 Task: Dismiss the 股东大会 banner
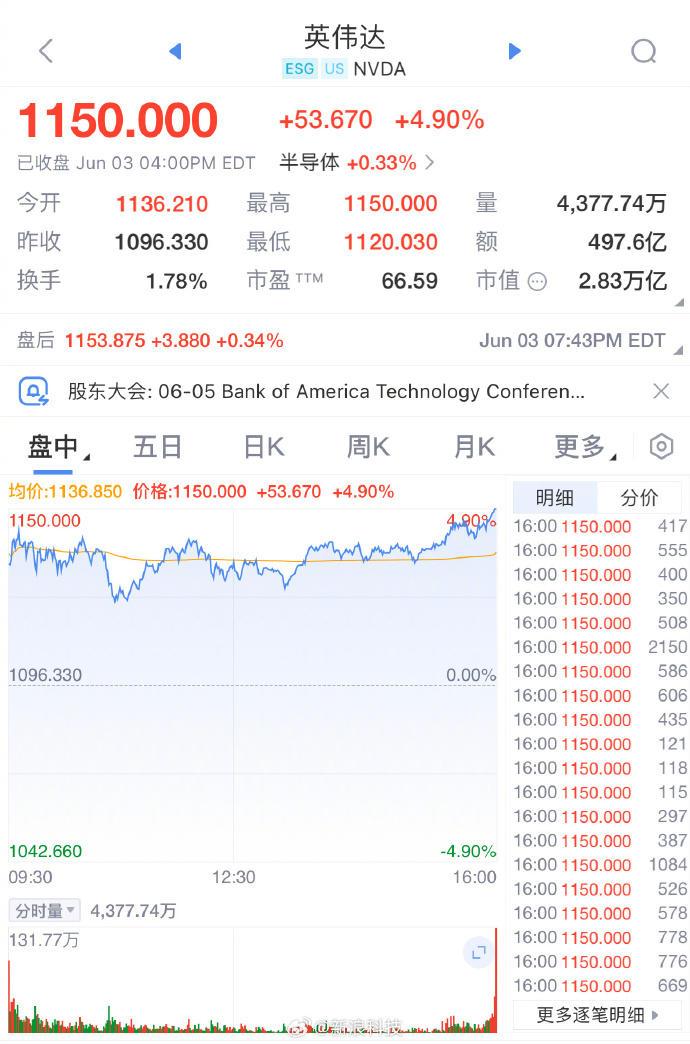(x=661, y=392)
